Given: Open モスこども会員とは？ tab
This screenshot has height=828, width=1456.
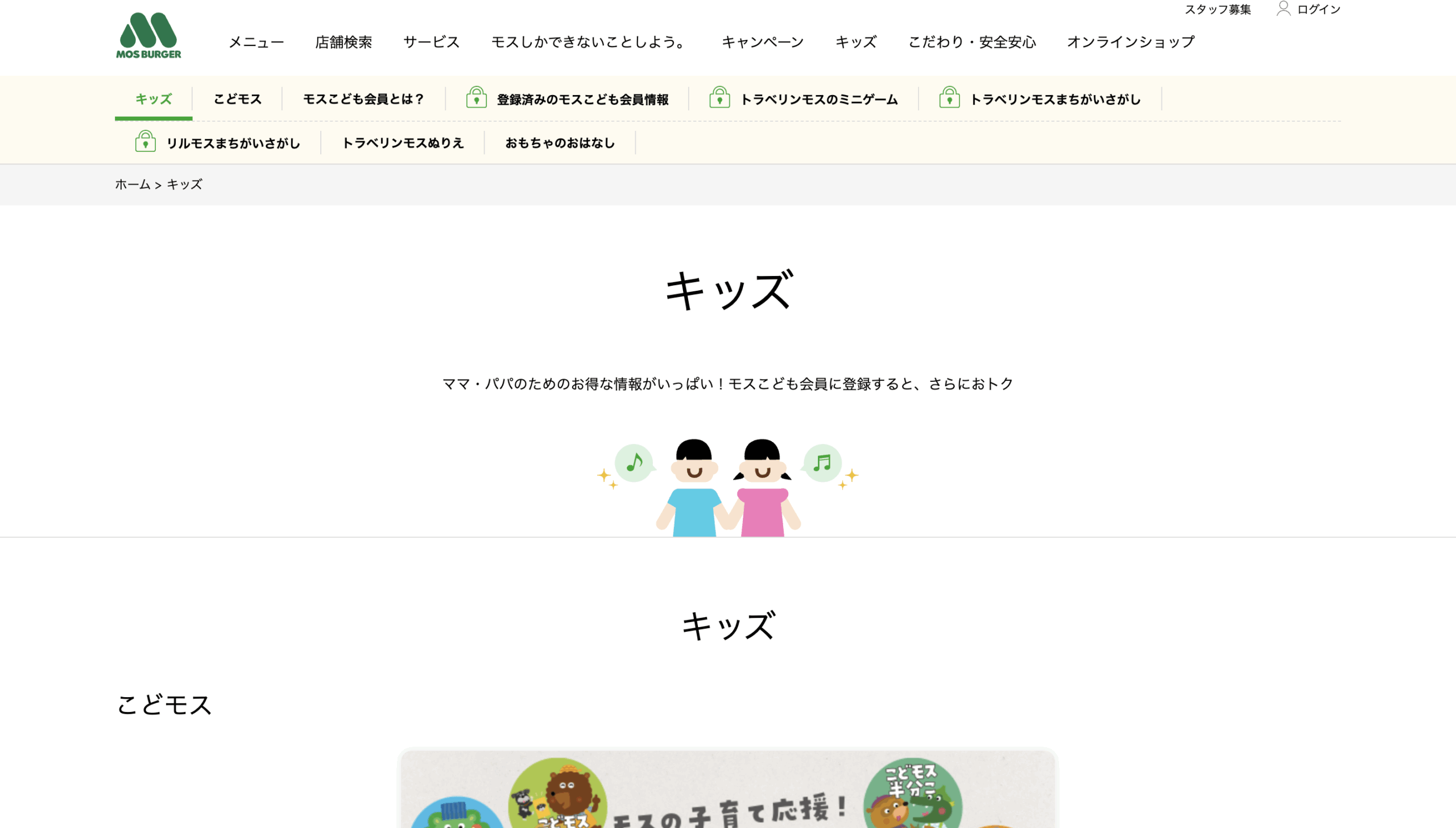Looking at the screenshot, I should (x=363, y=99).
